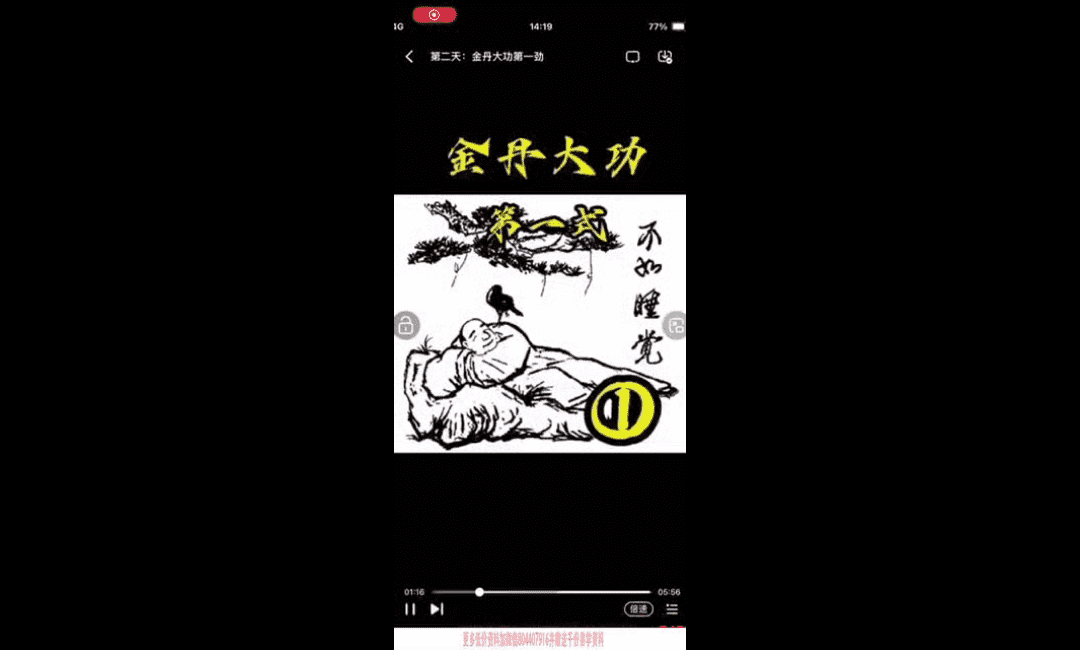Download this video for offline viewing
The height and width of the screenshot is (650, 1080).
point(665,57)
